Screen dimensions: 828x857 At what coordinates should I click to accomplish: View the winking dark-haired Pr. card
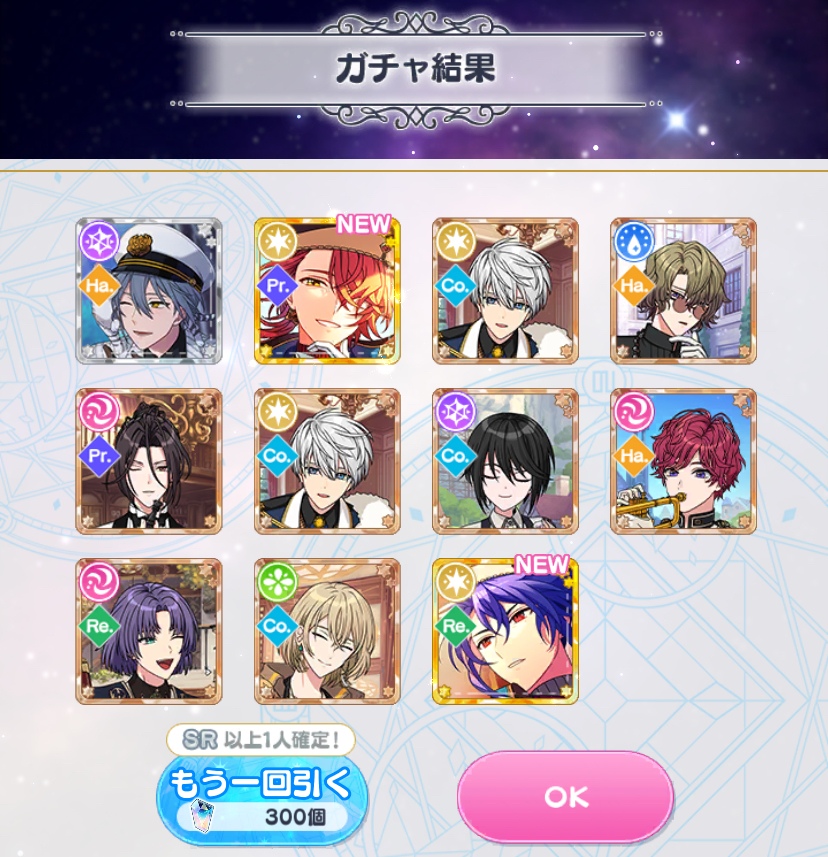coord(149,462)
